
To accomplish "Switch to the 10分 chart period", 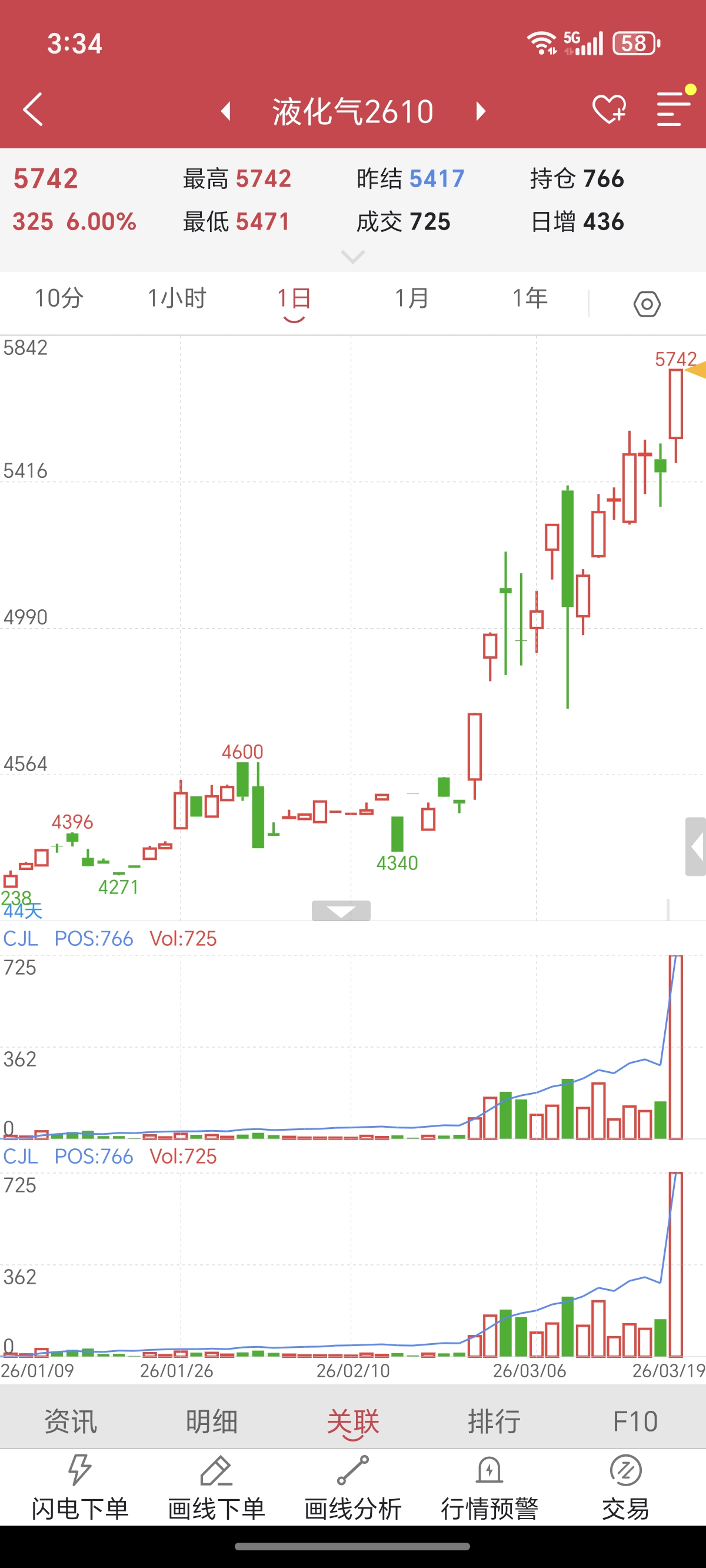I will click(59, 298).
